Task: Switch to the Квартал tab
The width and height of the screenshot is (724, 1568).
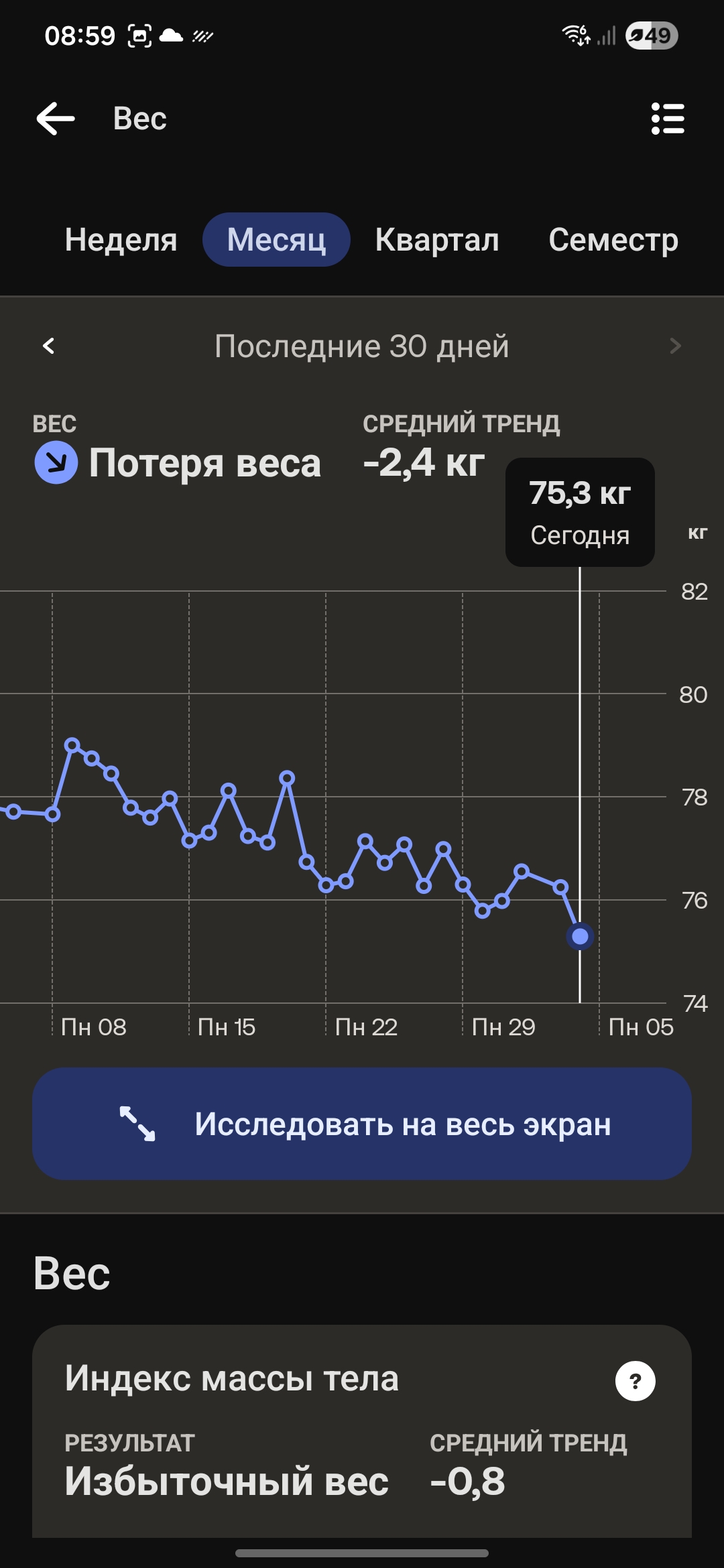Action: click(x=437, y=240)
